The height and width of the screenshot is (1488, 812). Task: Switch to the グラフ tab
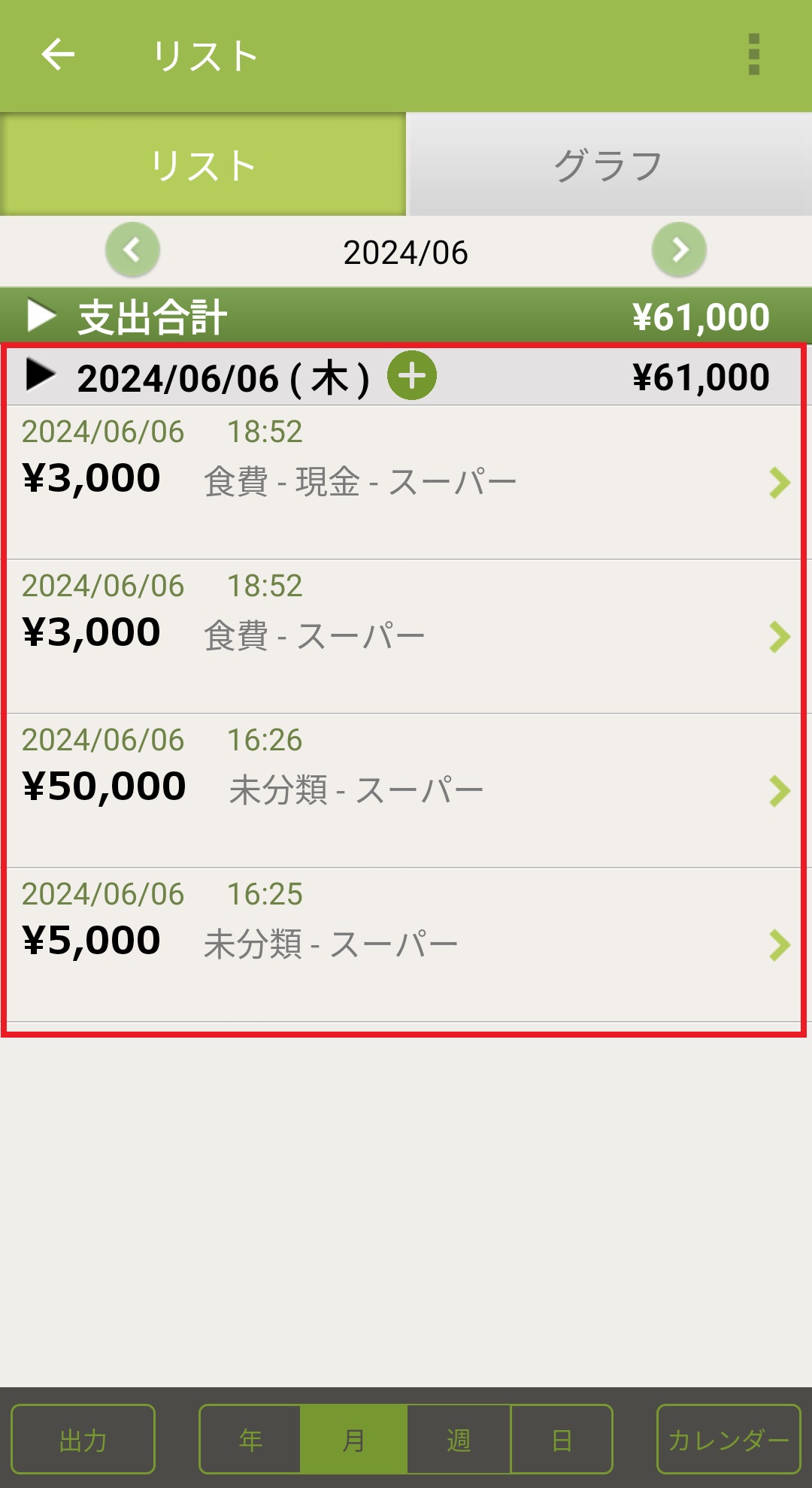608,165
